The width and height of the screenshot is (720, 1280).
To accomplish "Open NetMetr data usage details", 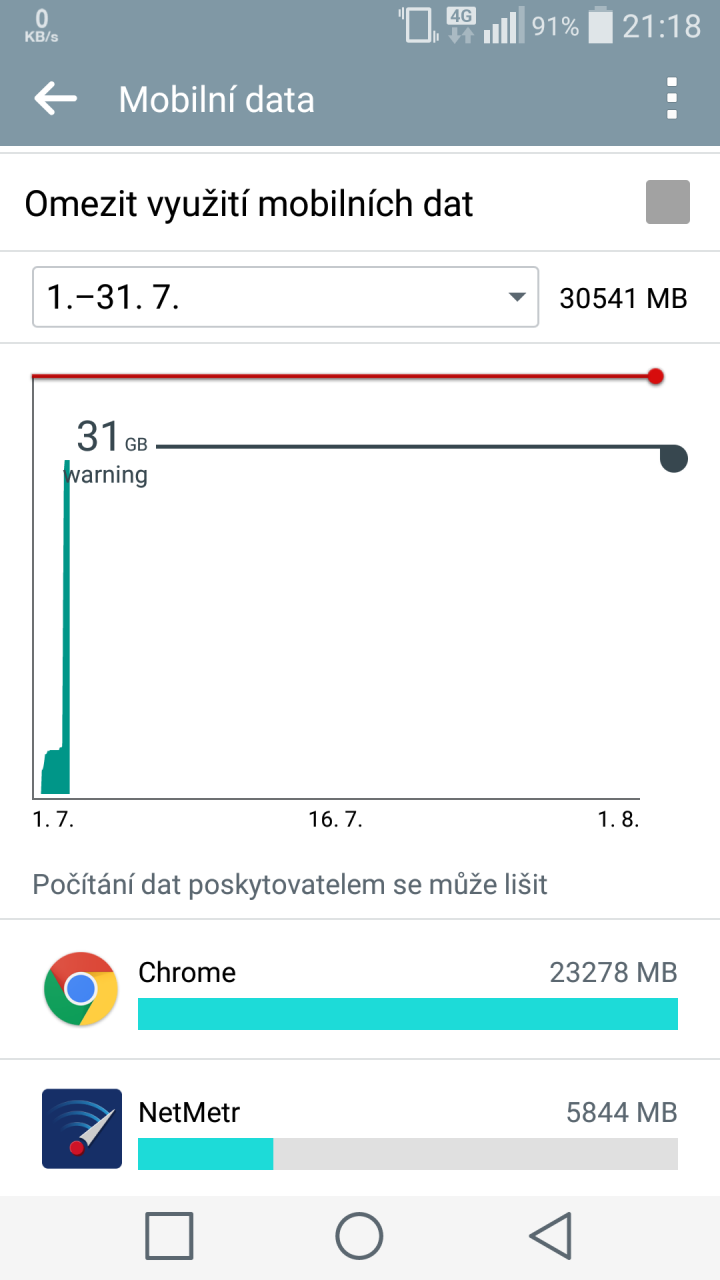I will click(x=360, y=1129).
